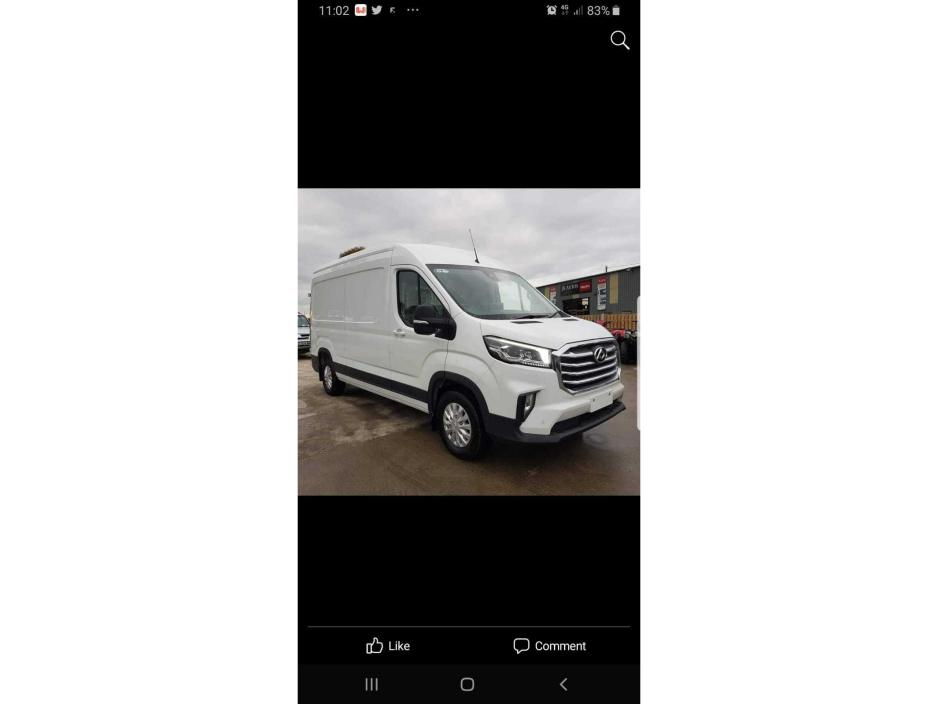Go back with system back button
The image size is (938, 704).
(x=563, y=684)
